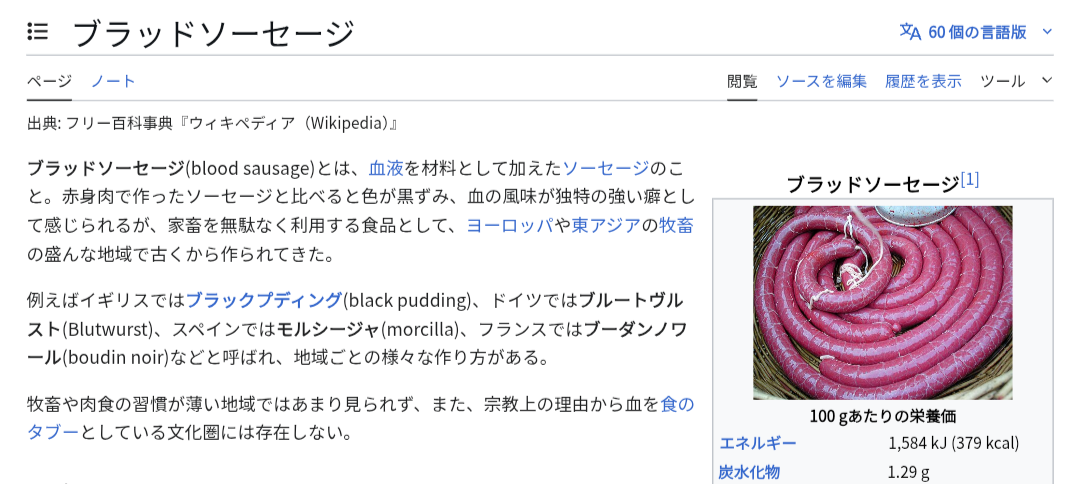Screen dimensions: 1080x484
Task: Enlarge the blood sausage infobox photo
Action: coord(882,302)
